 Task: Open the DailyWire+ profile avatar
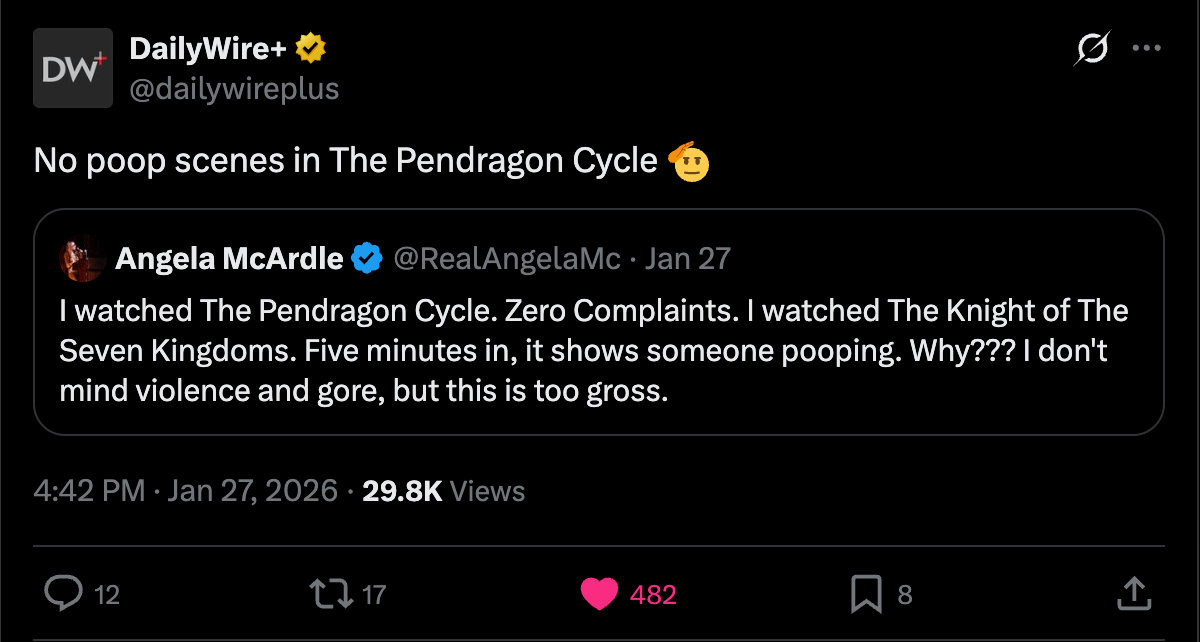73,68
